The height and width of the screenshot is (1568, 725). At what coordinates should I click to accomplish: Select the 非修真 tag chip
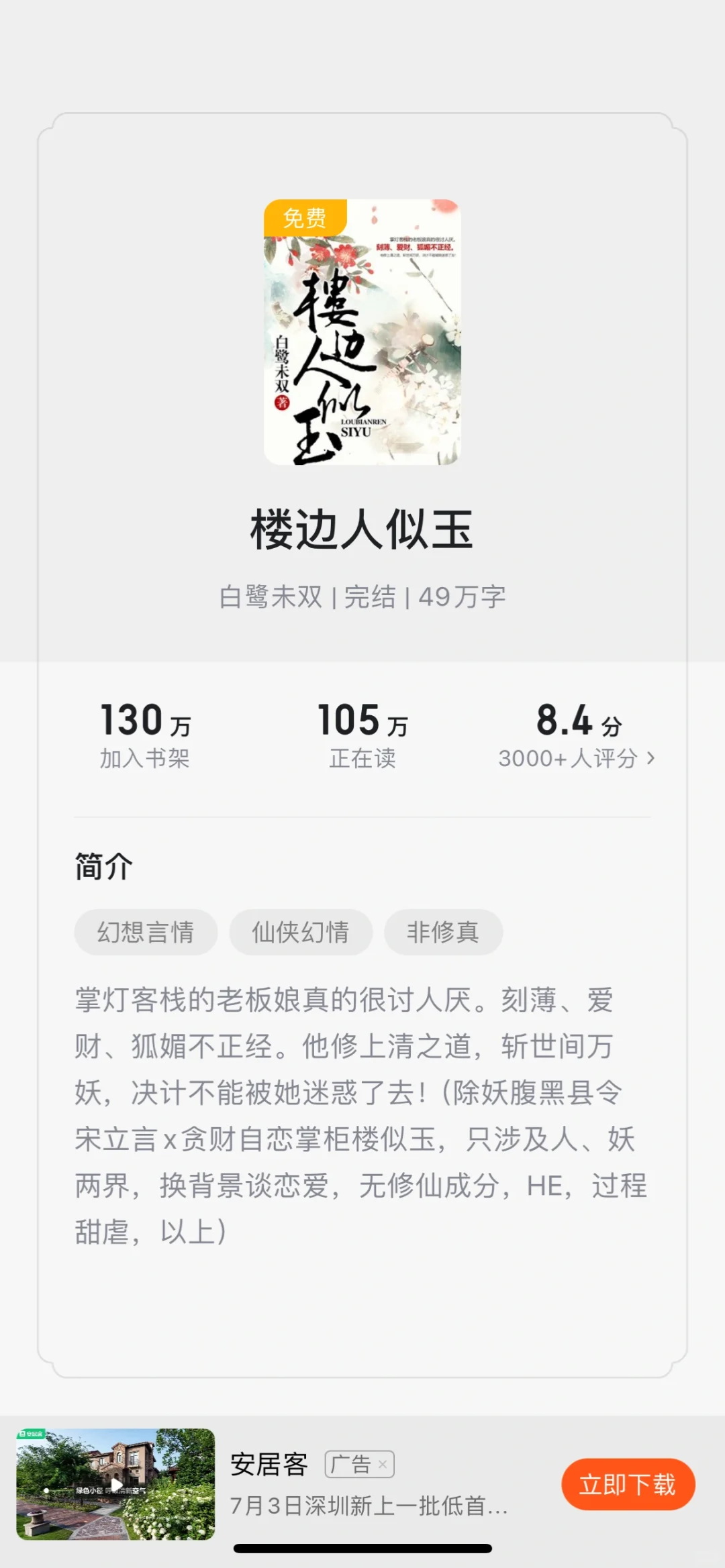[443, 932]
